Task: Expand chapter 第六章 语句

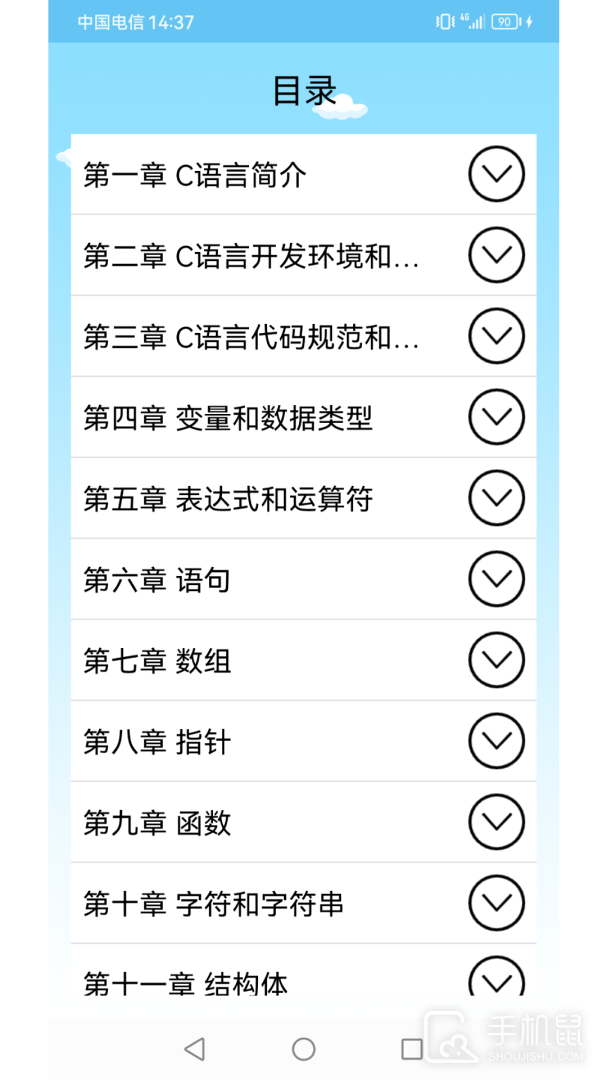Action: click(496, 579)
